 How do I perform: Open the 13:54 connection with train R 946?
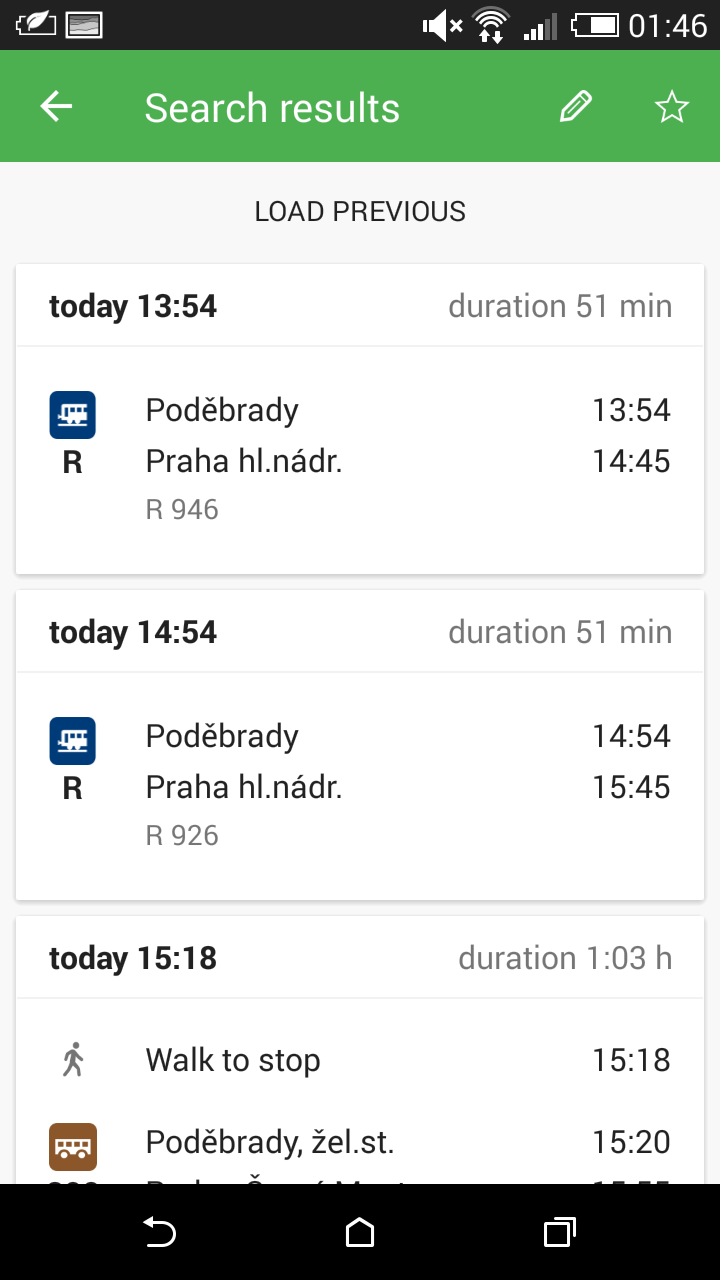coord(360,419)
